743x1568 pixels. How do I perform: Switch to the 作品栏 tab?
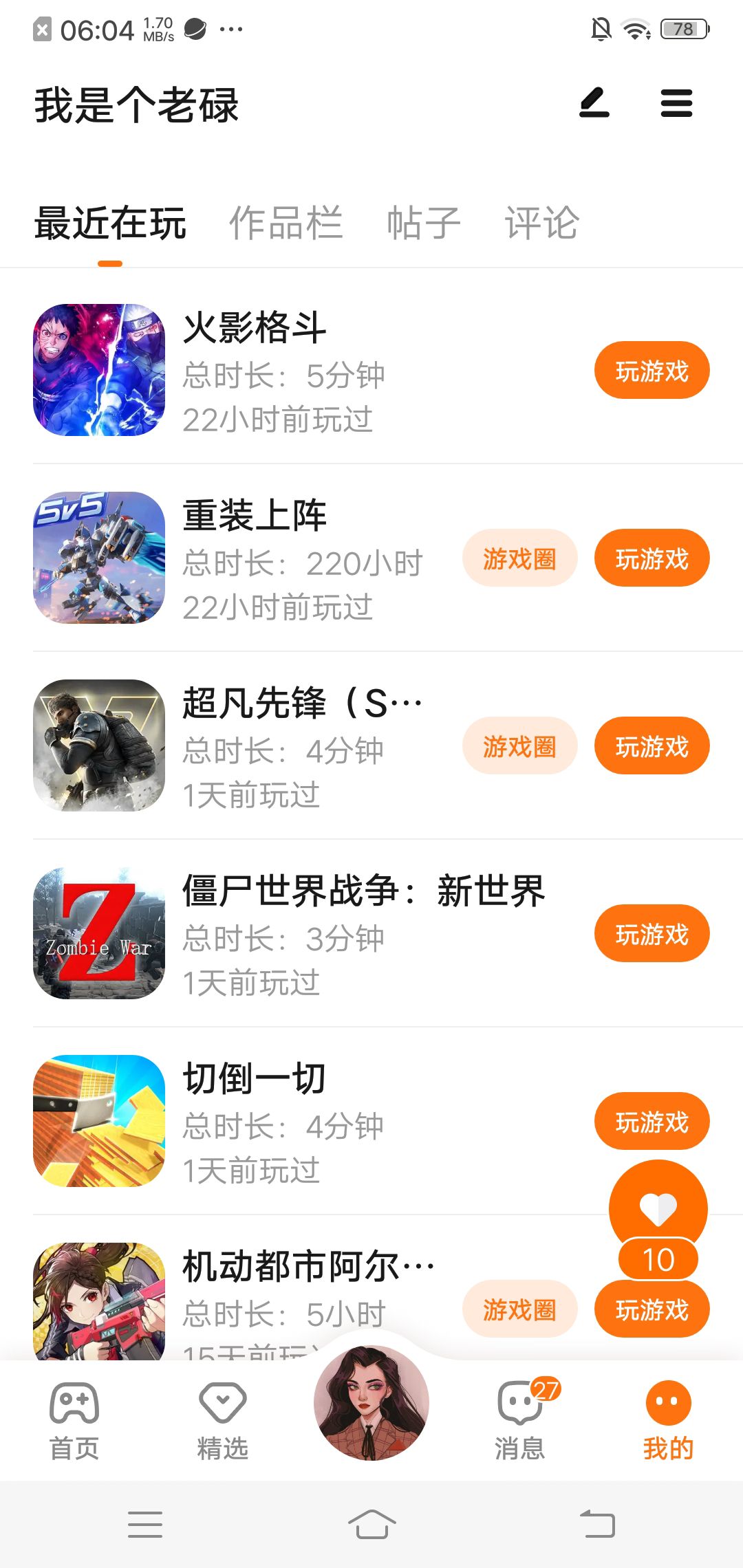click(x=286, y=223)
